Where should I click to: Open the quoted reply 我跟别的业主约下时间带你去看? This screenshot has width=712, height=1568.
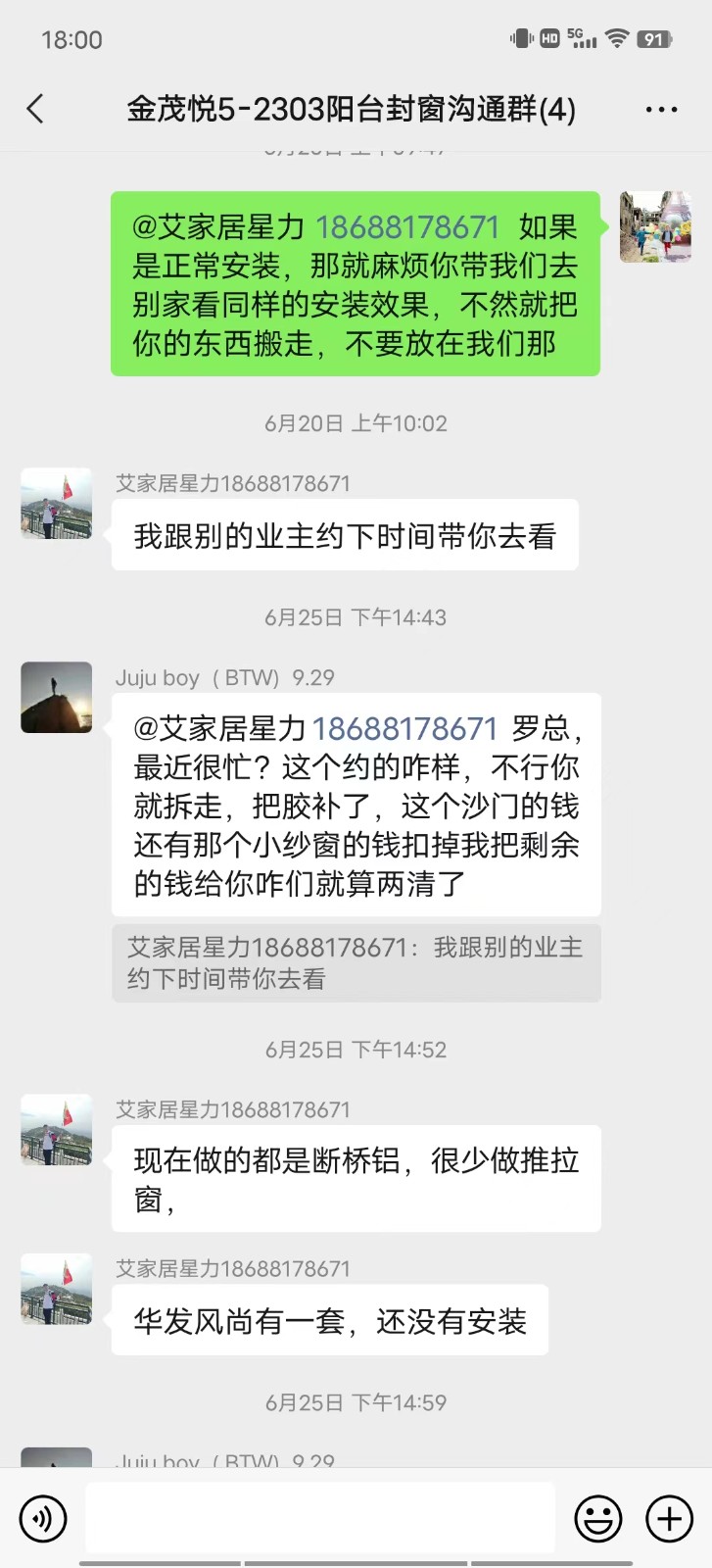[356, 962]
